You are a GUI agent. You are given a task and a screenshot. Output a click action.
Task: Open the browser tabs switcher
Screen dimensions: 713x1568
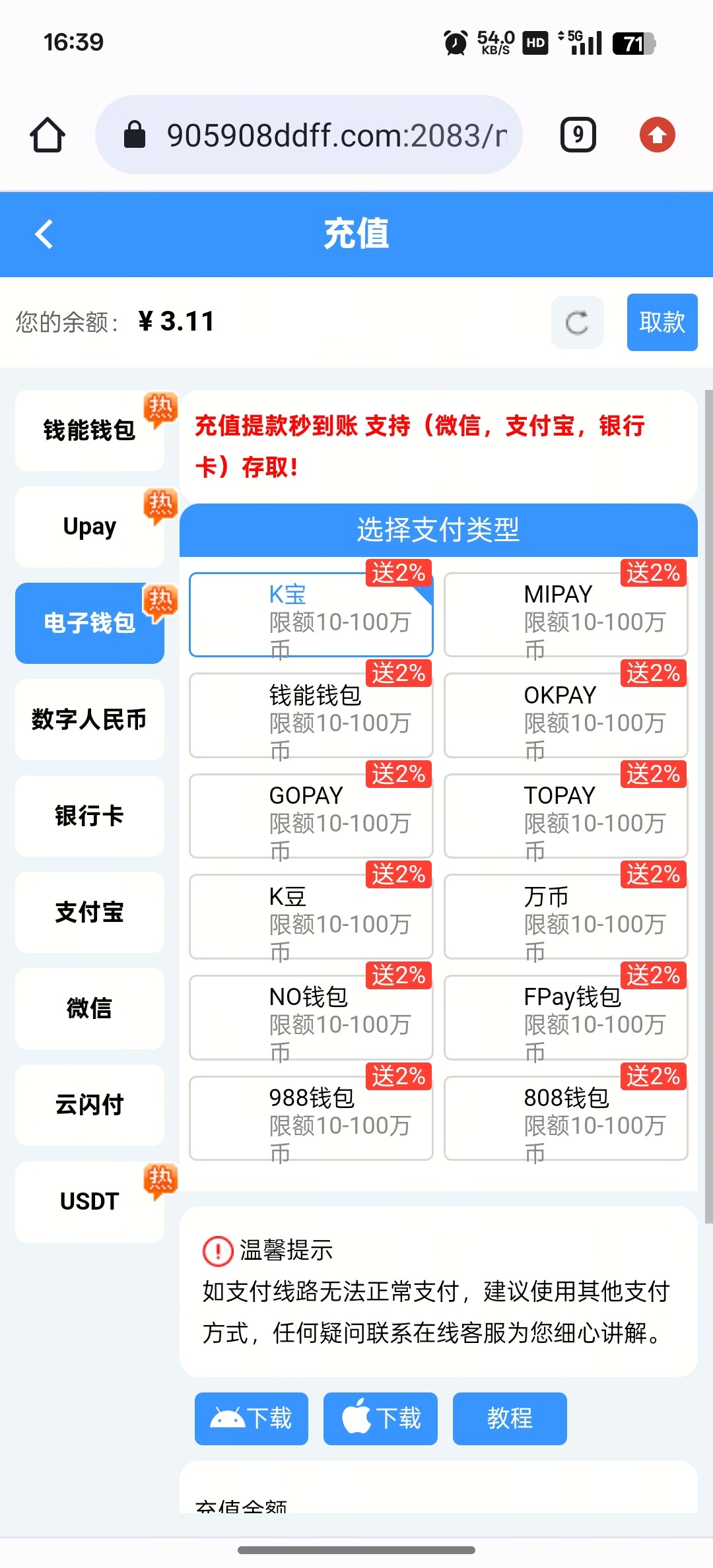click(578, 135)
